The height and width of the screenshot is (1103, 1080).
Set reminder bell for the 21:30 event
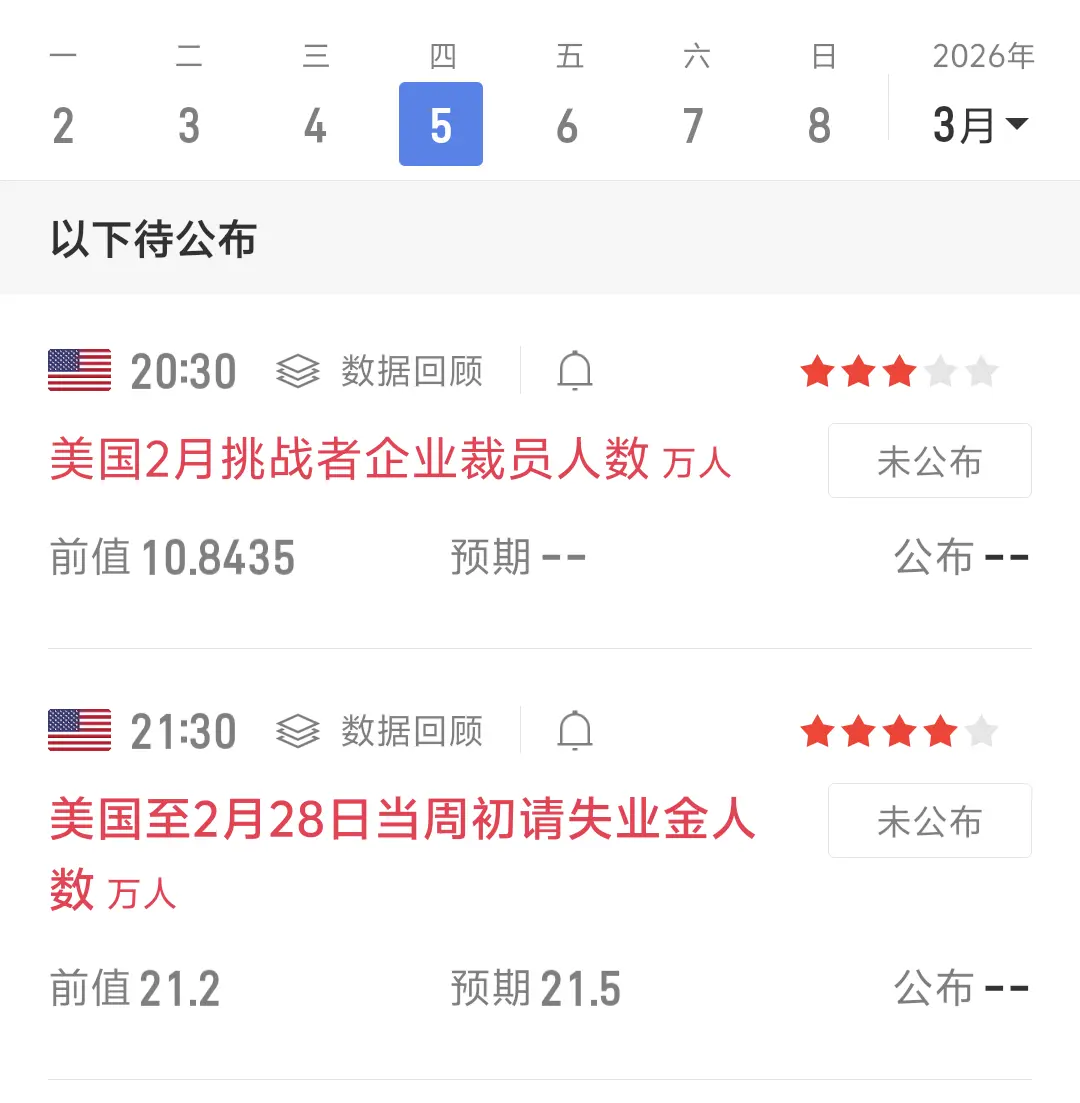tap(575, 732)
